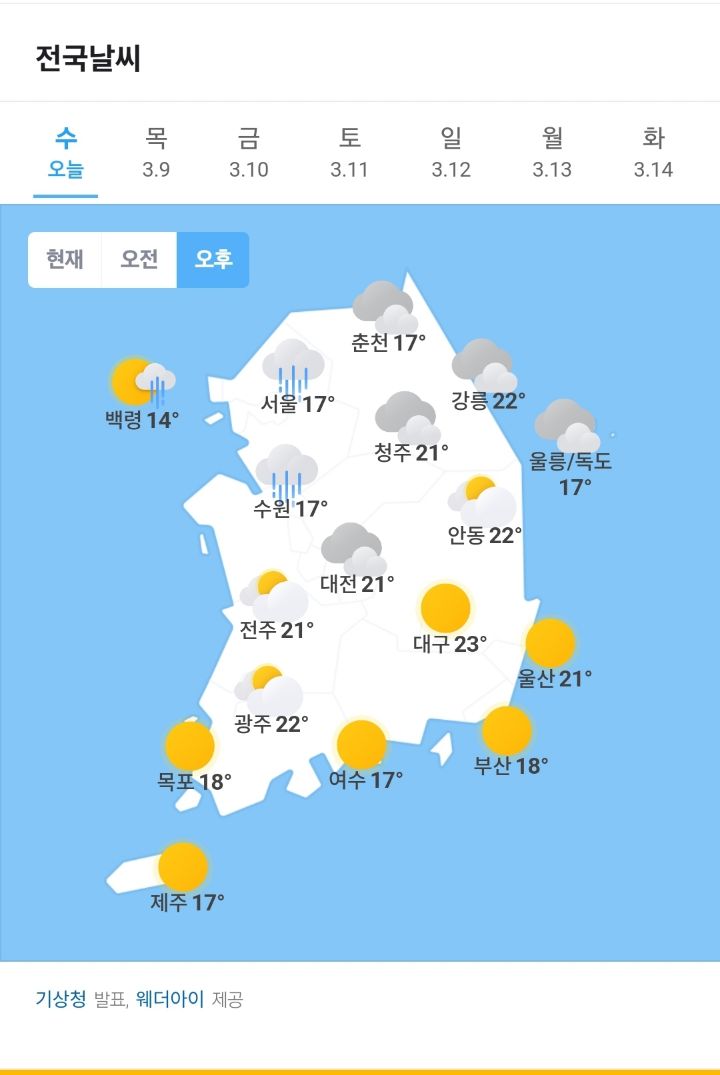This screenshot has height=1075, width=720.
Task: Open the 기상청 link
Action: [x=62, y=999]
